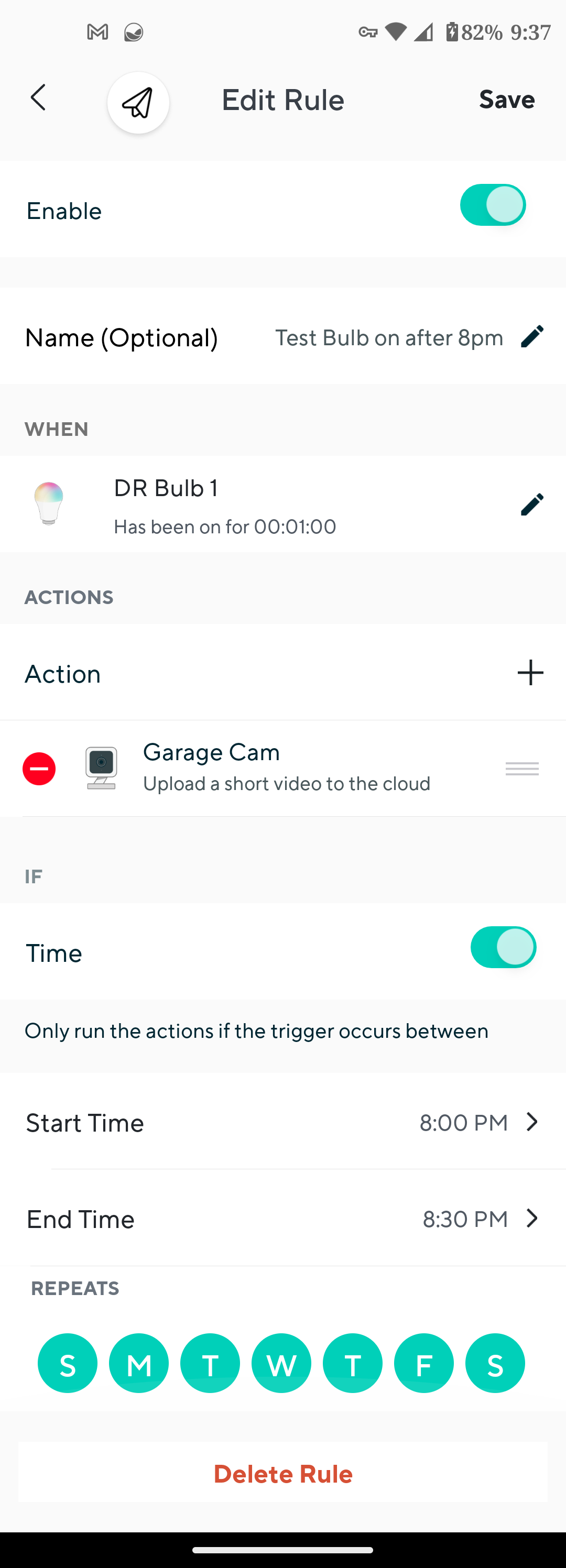
Task: Grab the Garage Cam reorder handle
Action: coord(521,768)
